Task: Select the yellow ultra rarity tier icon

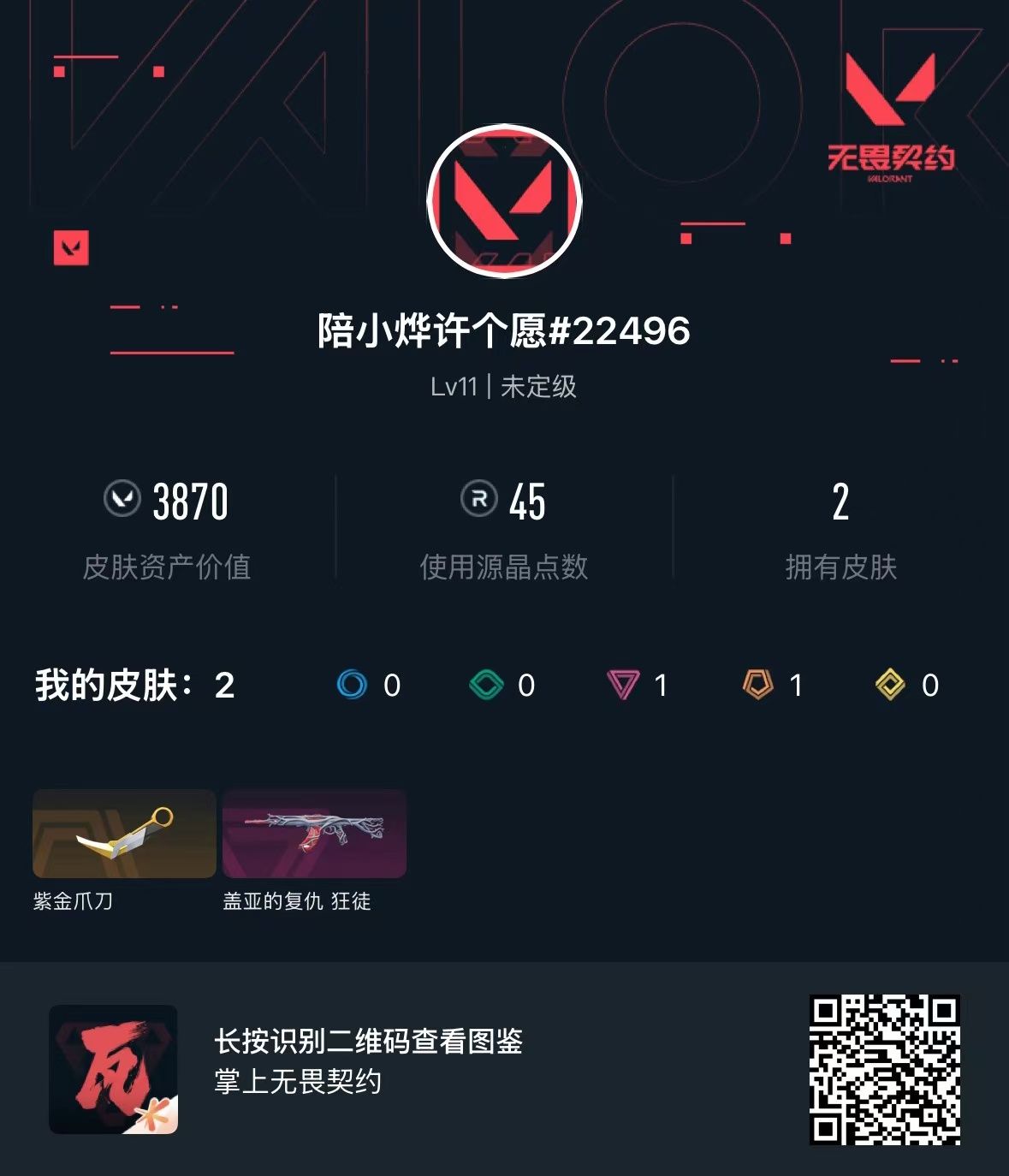Action: 893,686
